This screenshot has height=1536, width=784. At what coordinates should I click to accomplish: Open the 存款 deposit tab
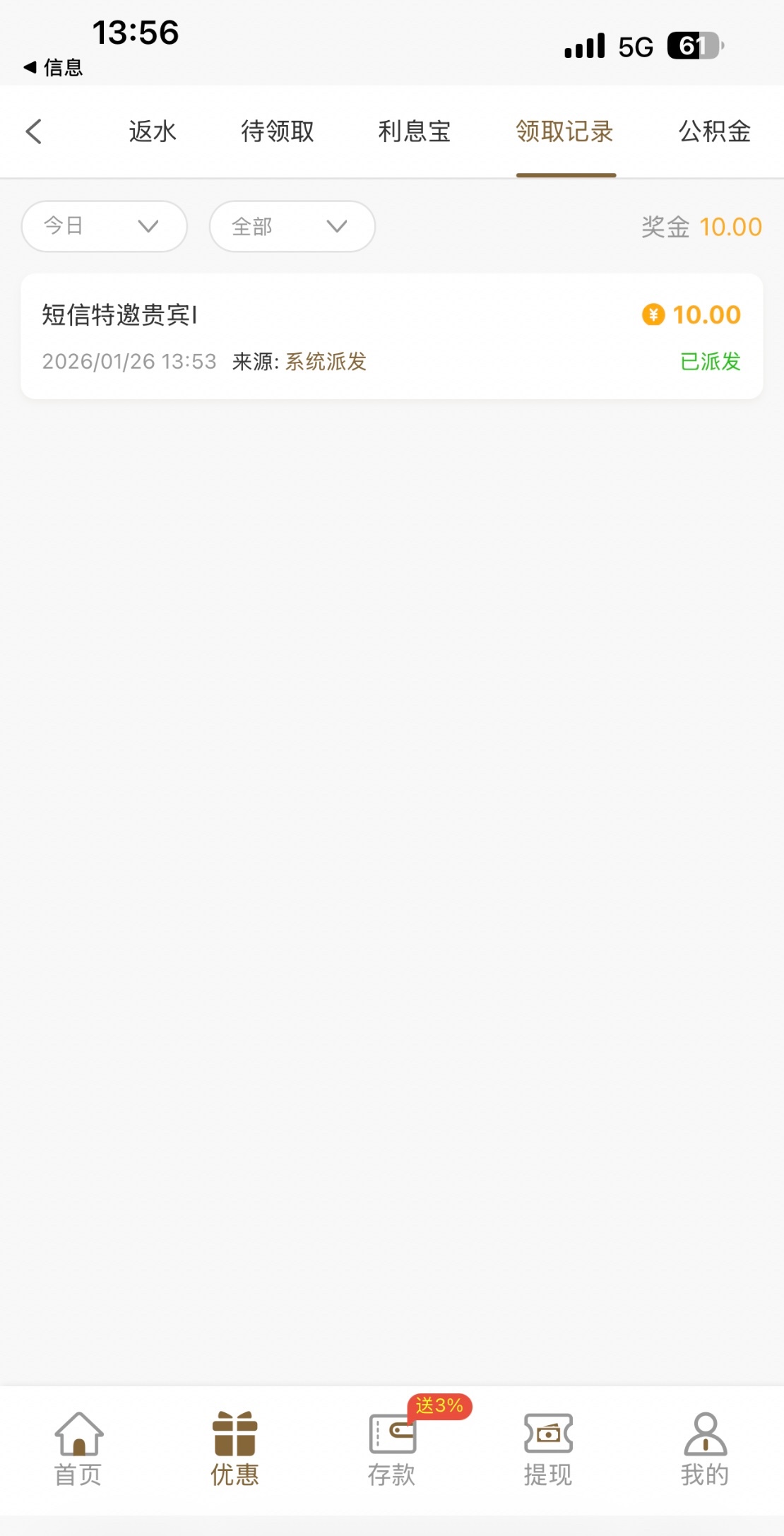click(x=392, y=1448)
